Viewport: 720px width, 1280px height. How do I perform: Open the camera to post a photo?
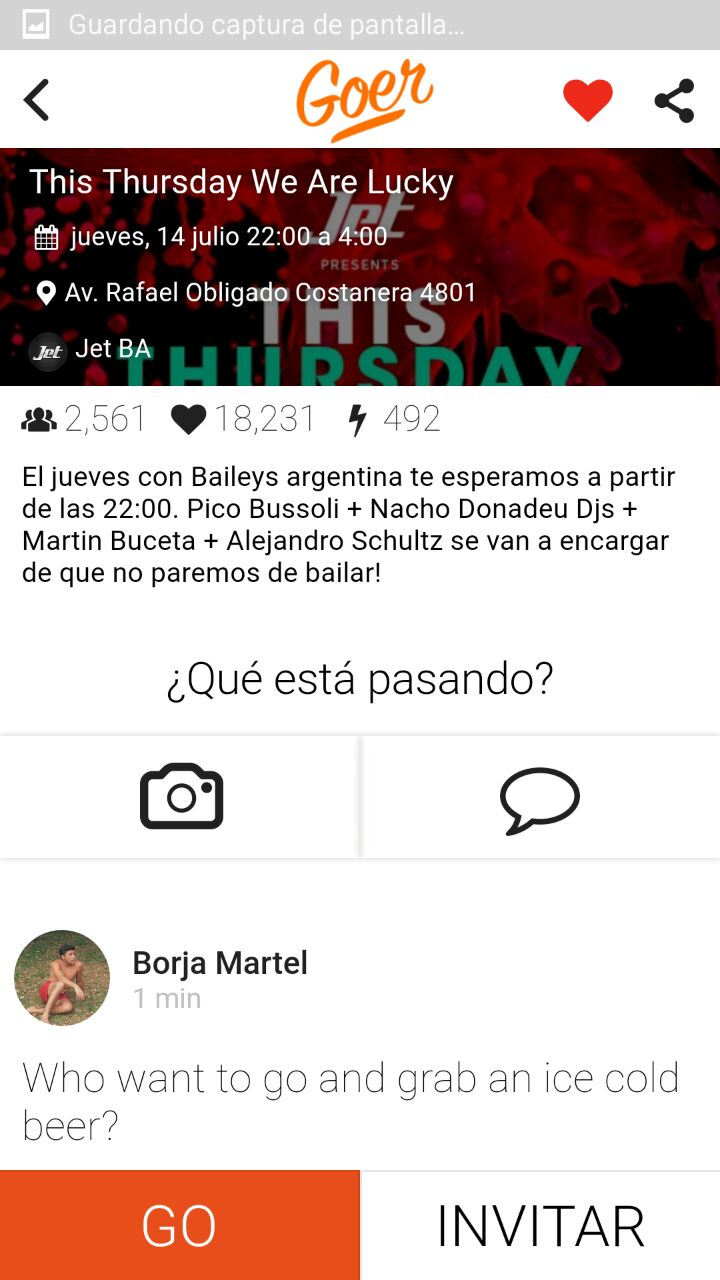click(x=181, y=797)
